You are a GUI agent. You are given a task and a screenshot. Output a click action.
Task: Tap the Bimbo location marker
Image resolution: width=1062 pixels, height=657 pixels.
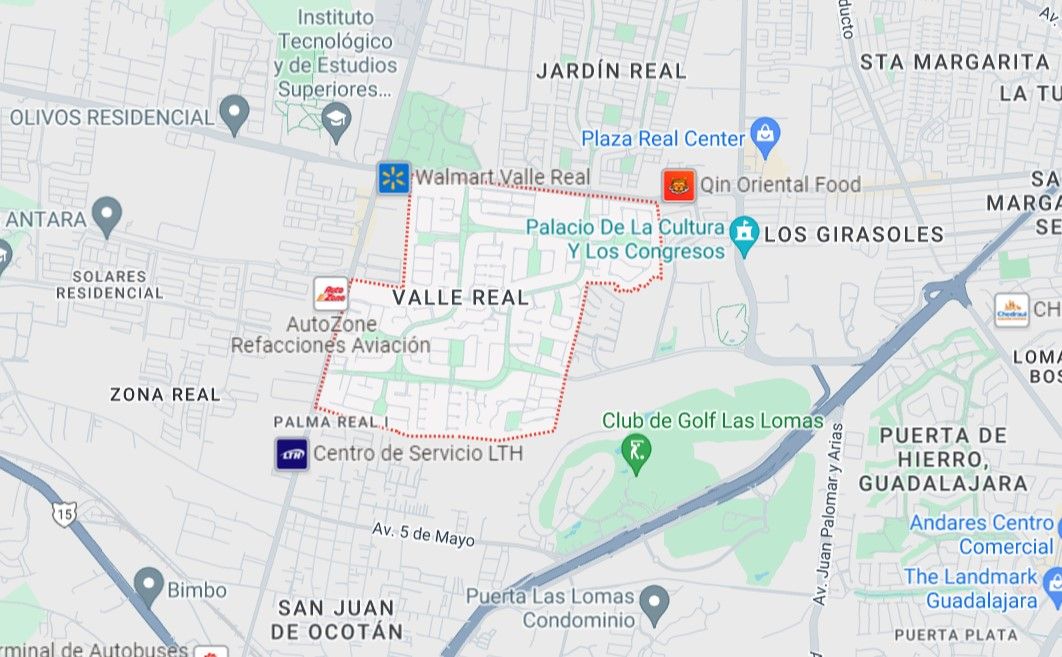pos(148,587)
